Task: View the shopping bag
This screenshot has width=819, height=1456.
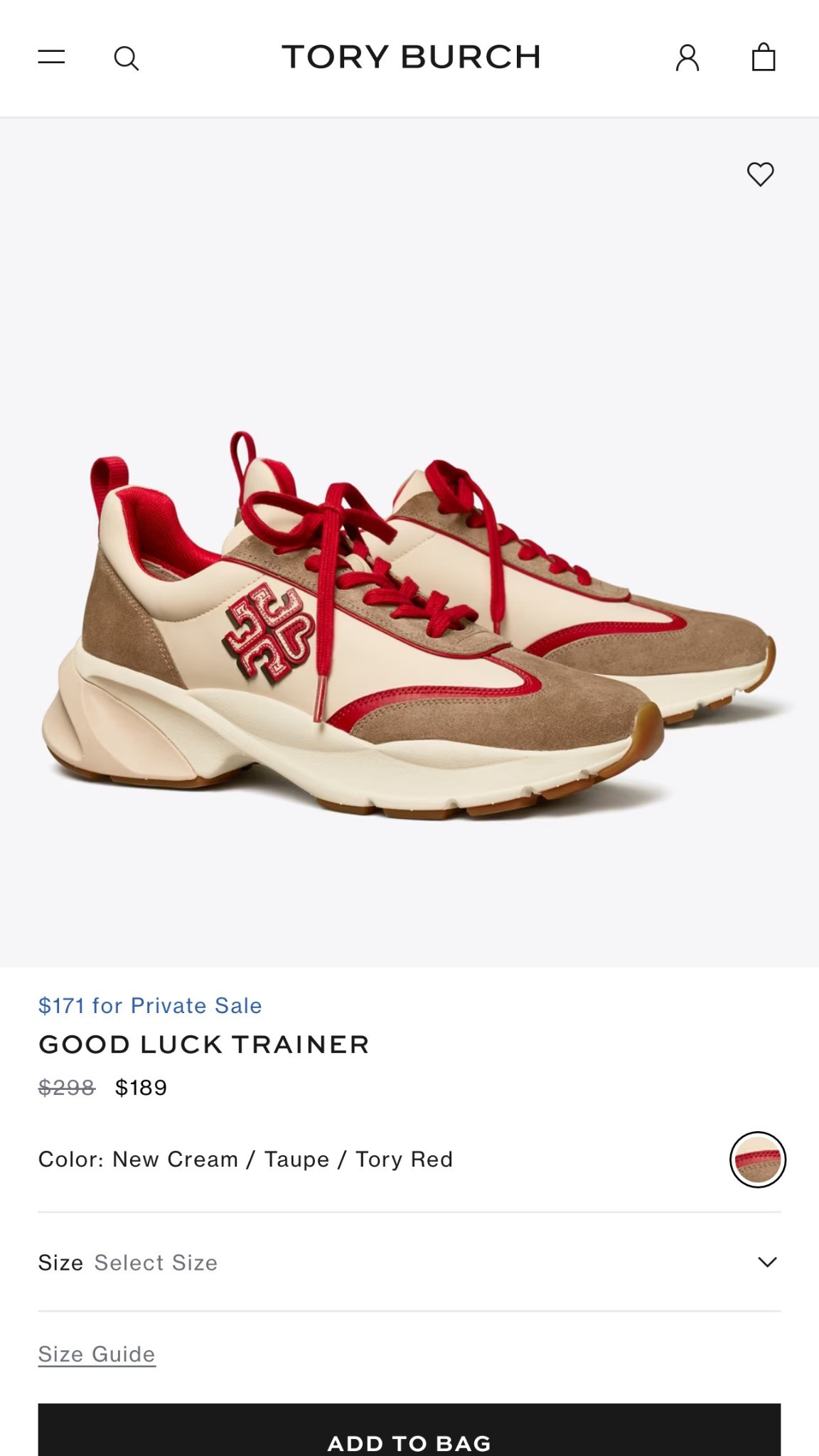Action: (764, 57)
